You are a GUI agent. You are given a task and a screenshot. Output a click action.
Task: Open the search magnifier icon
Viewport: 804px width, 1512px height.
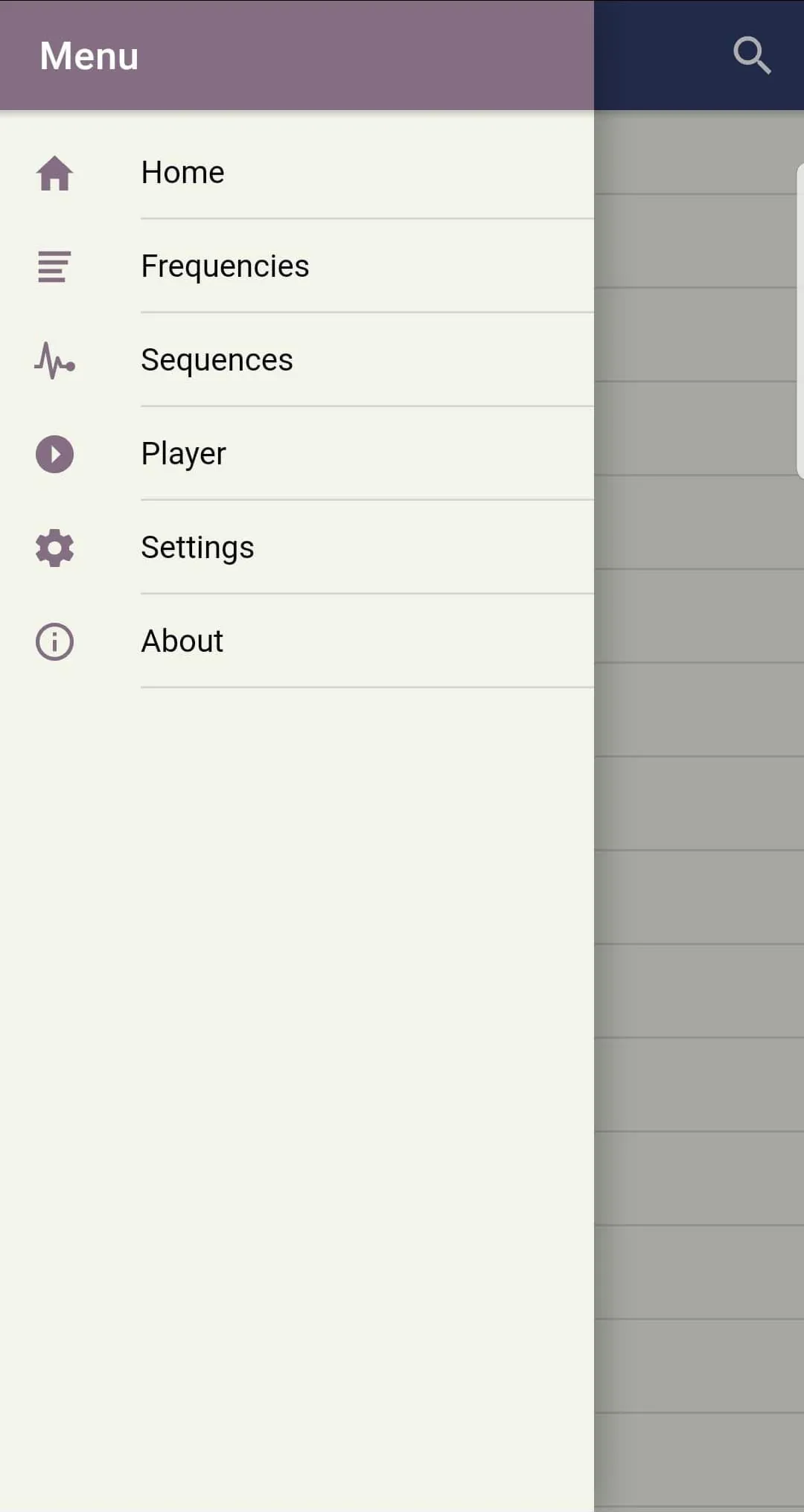[751, 54]
